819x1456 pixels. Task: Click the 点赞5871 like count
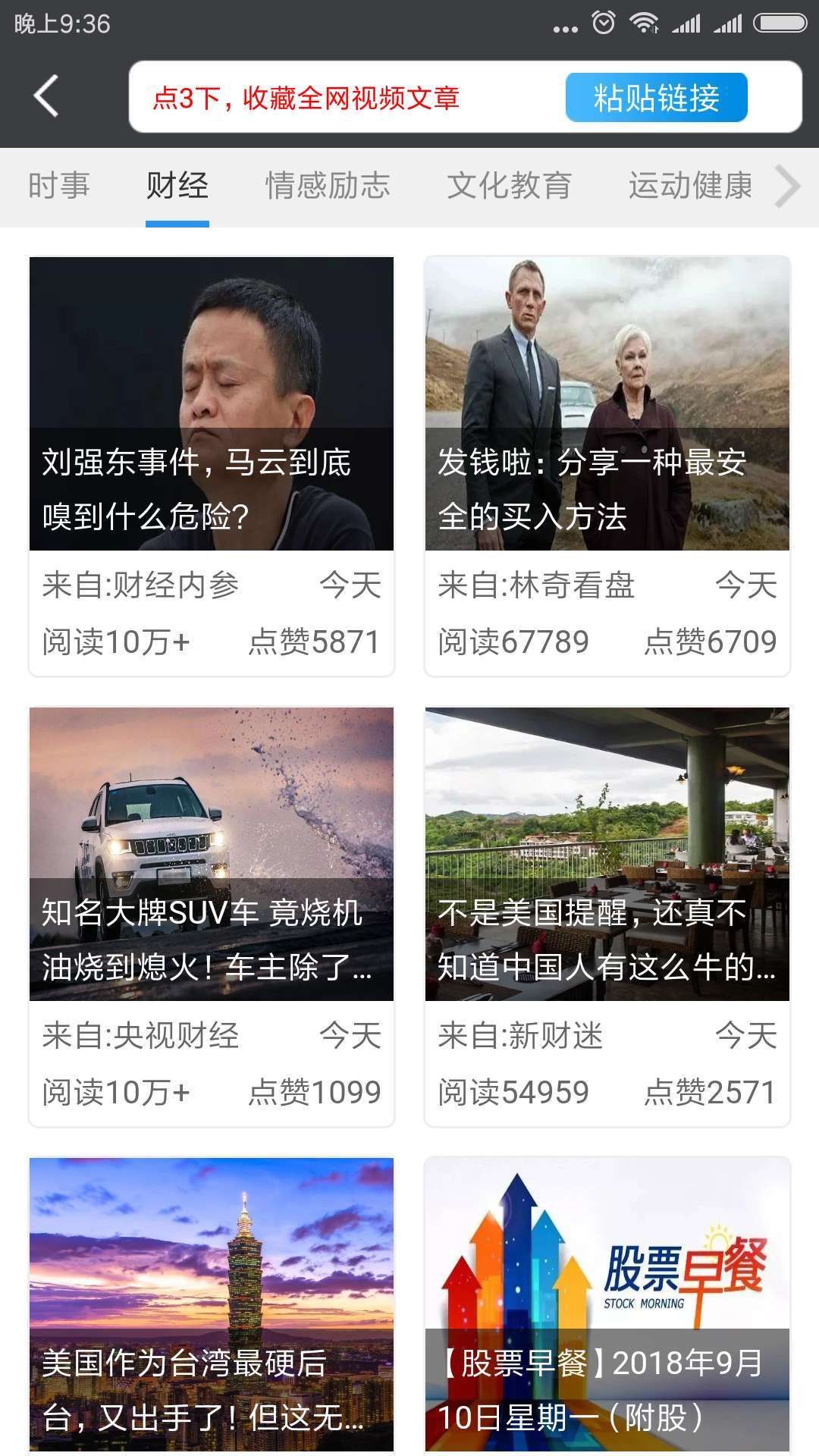click(x=315, y=641)
